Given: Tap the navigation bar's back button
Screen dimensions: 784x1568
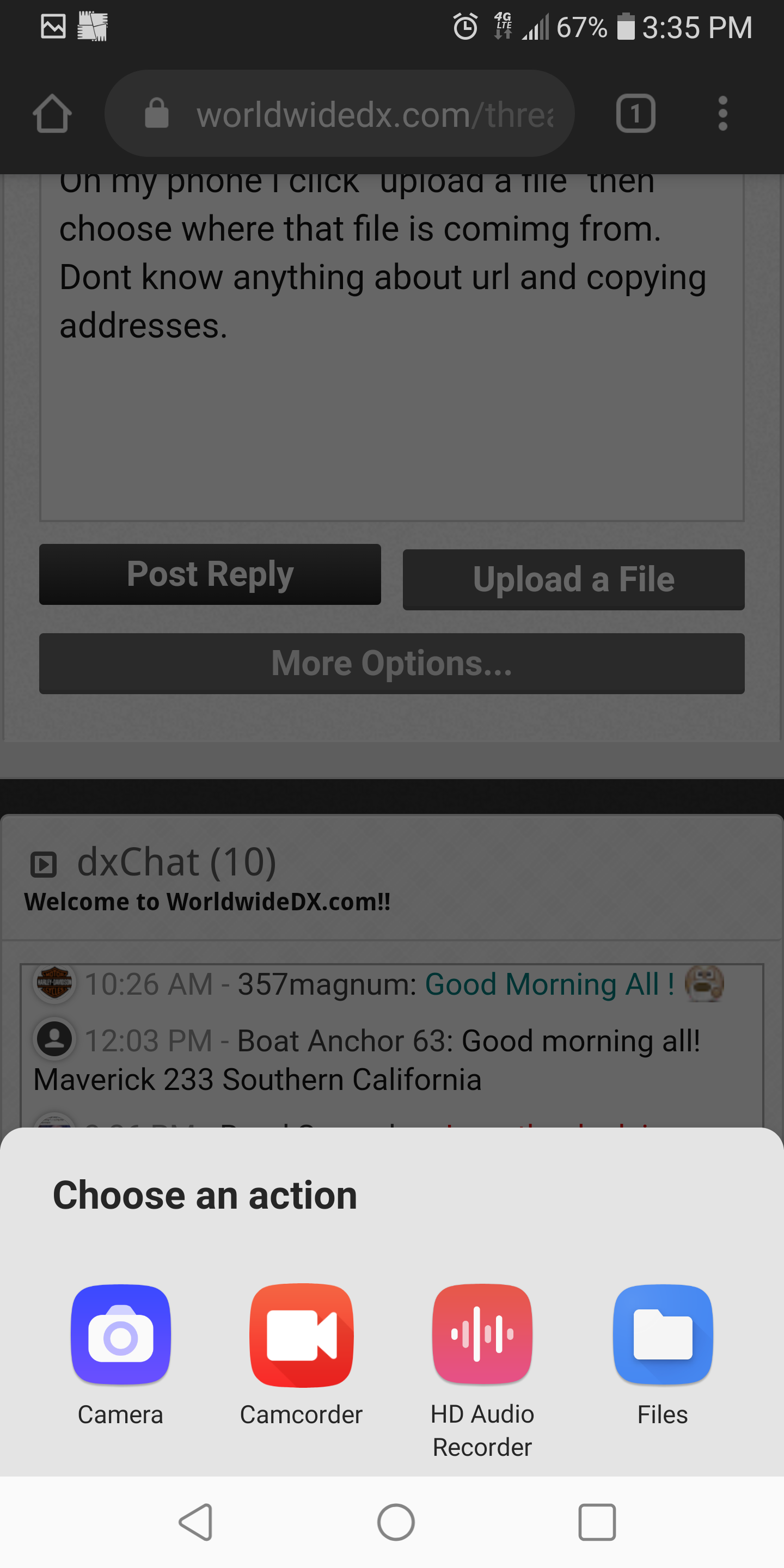Looking at the screenshot, I should [x=196, y=1522].
